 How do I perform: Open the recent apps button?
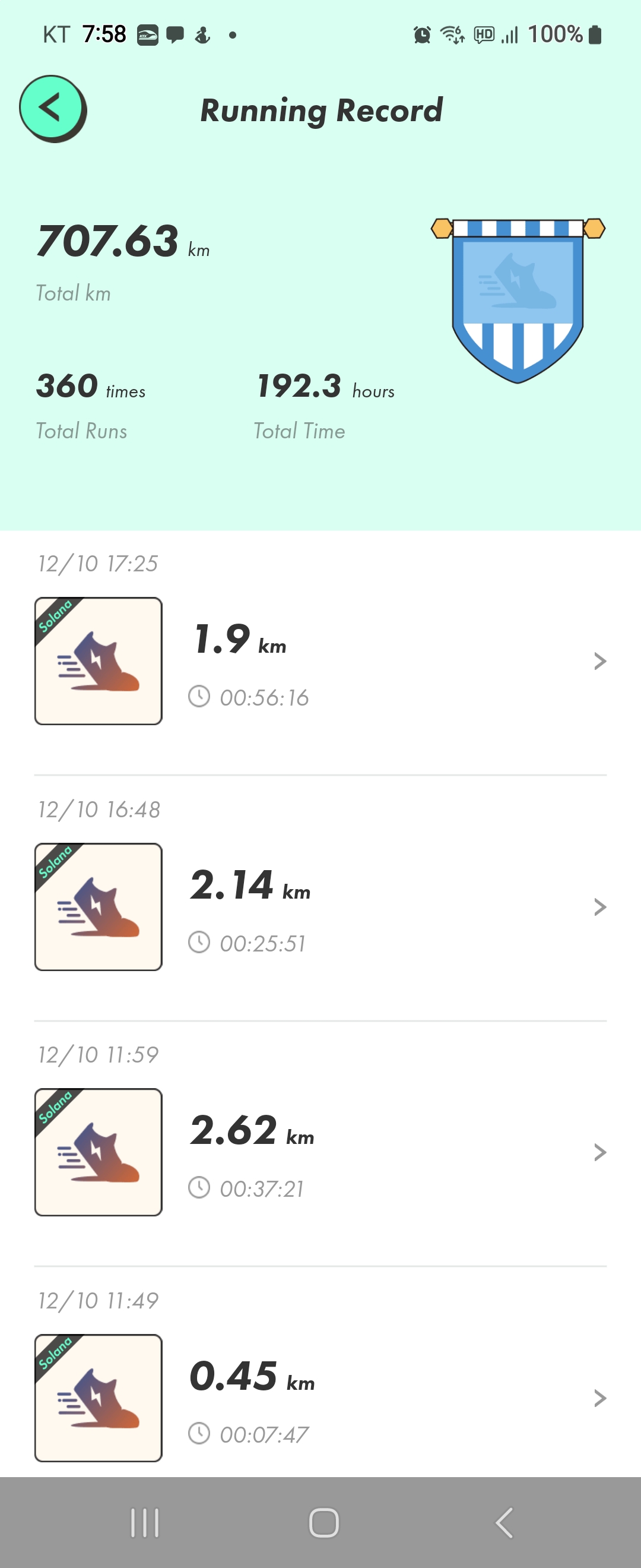click(145, 1523)
